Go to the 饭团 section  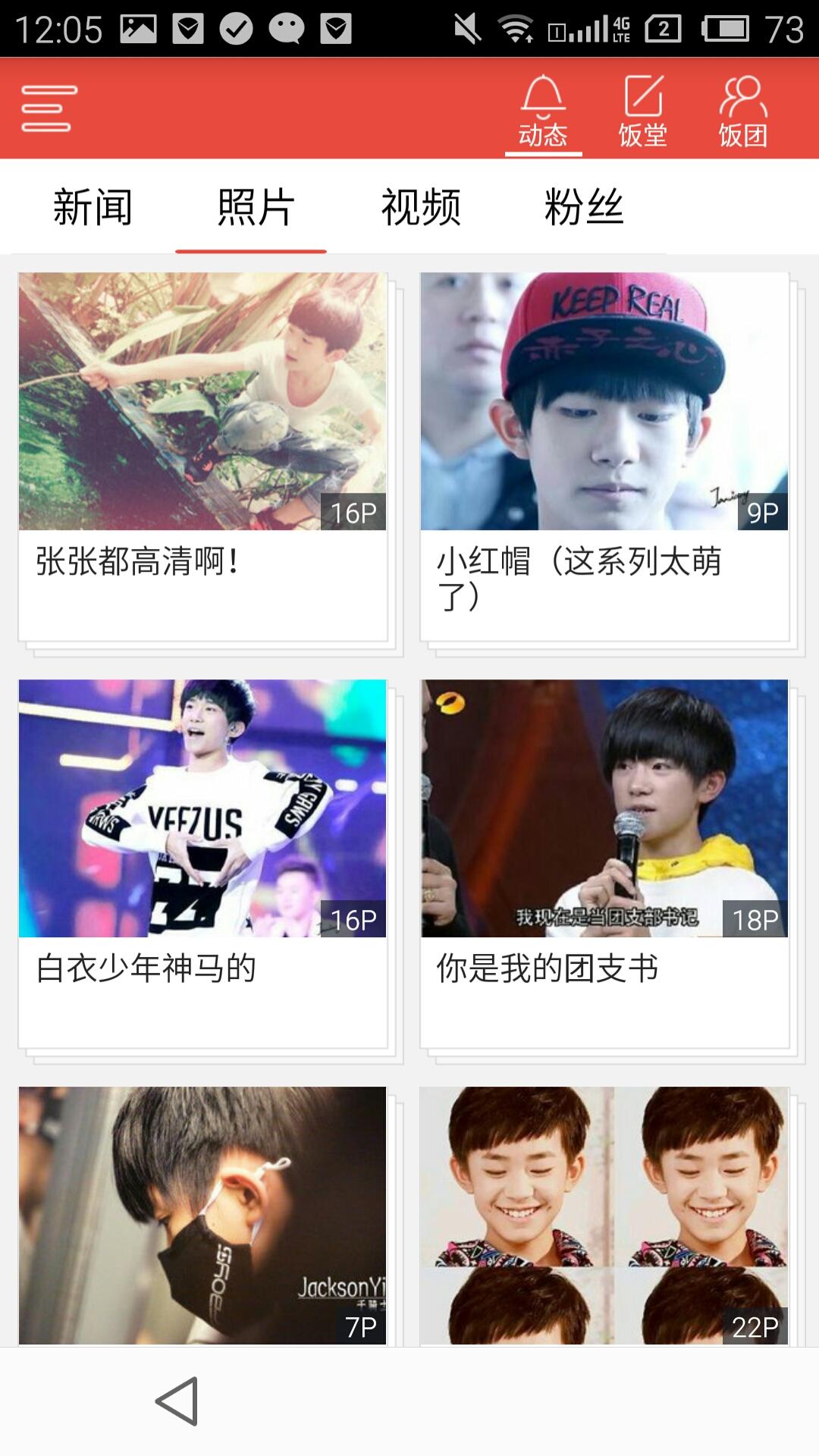click(742, 111)
